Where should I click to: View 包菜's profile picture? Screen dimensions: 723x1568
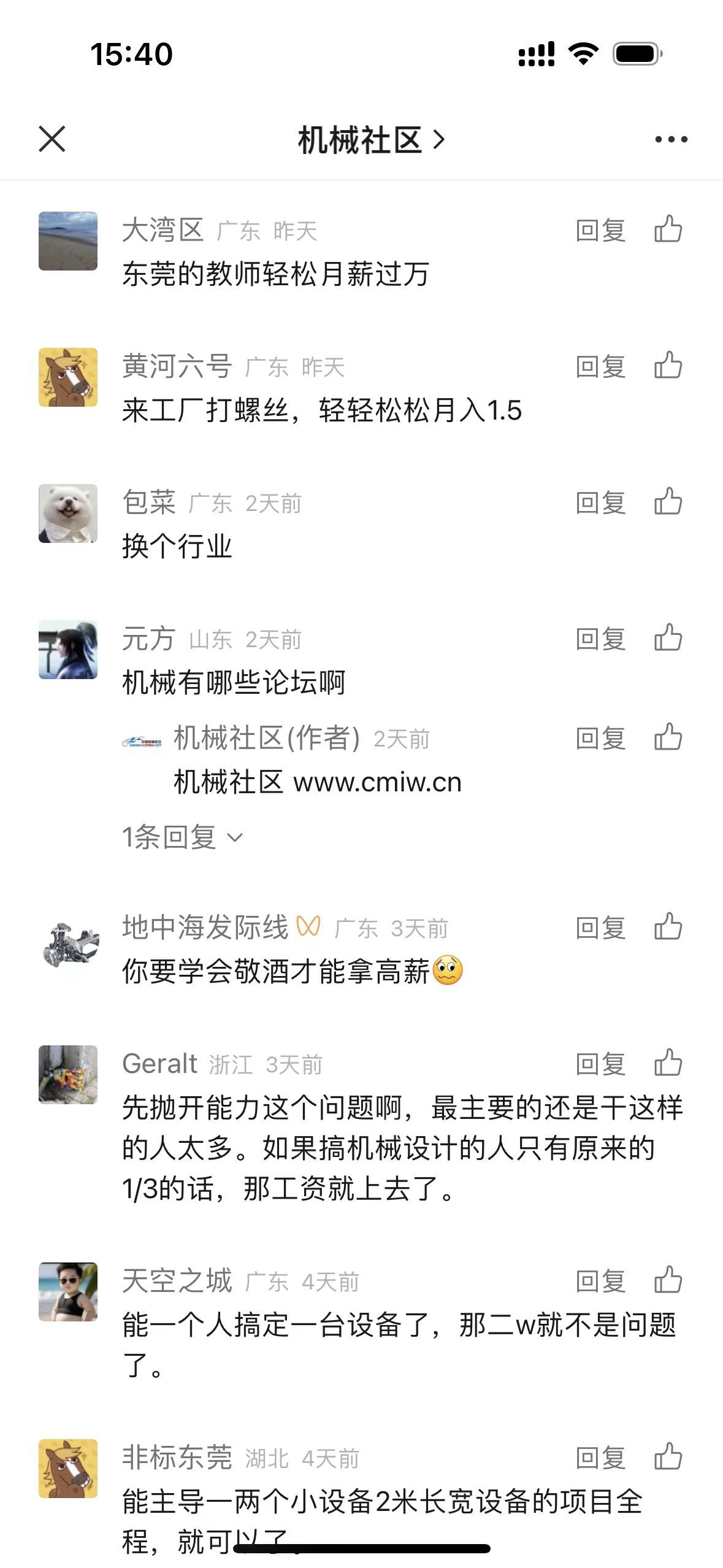coord(68,513)
